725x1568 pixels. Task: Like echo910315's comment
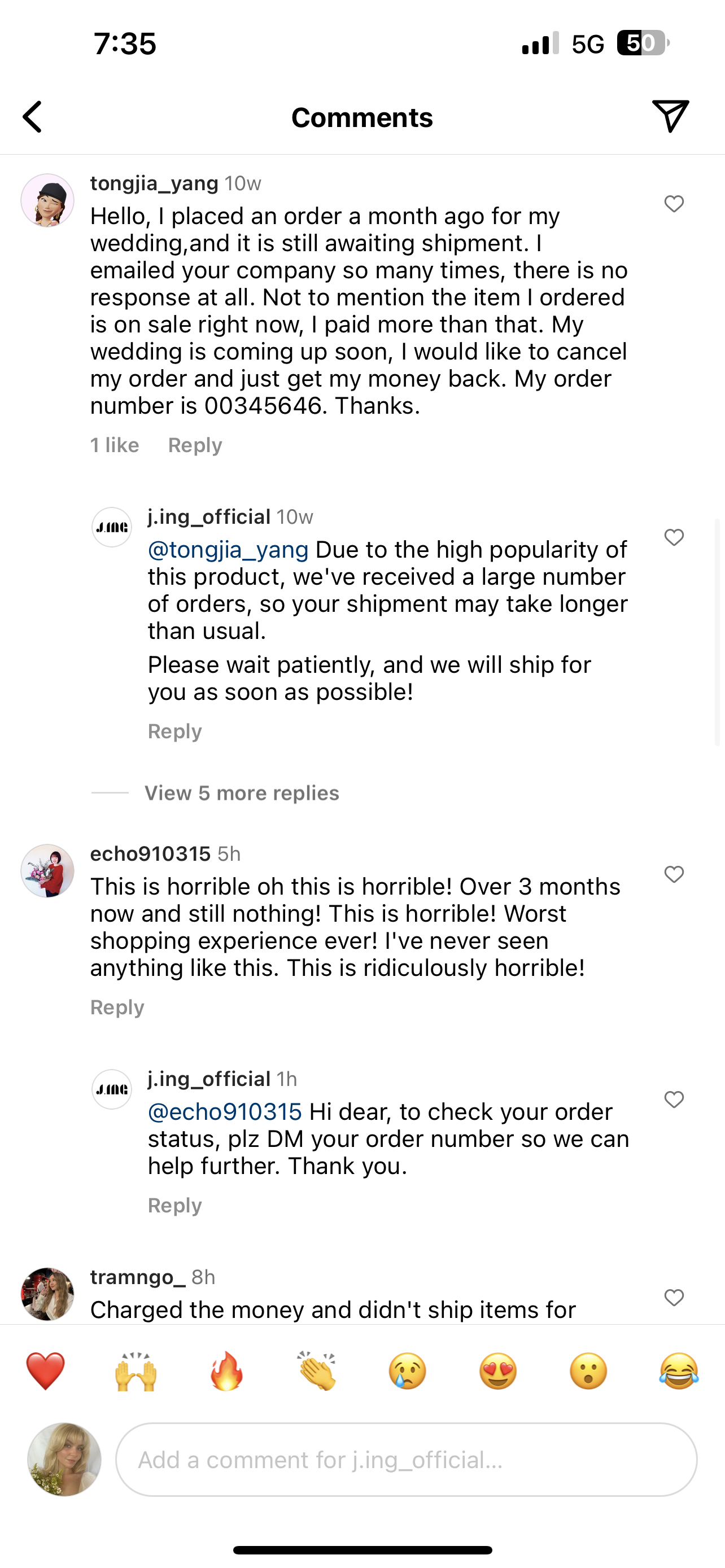pos(674,875)
